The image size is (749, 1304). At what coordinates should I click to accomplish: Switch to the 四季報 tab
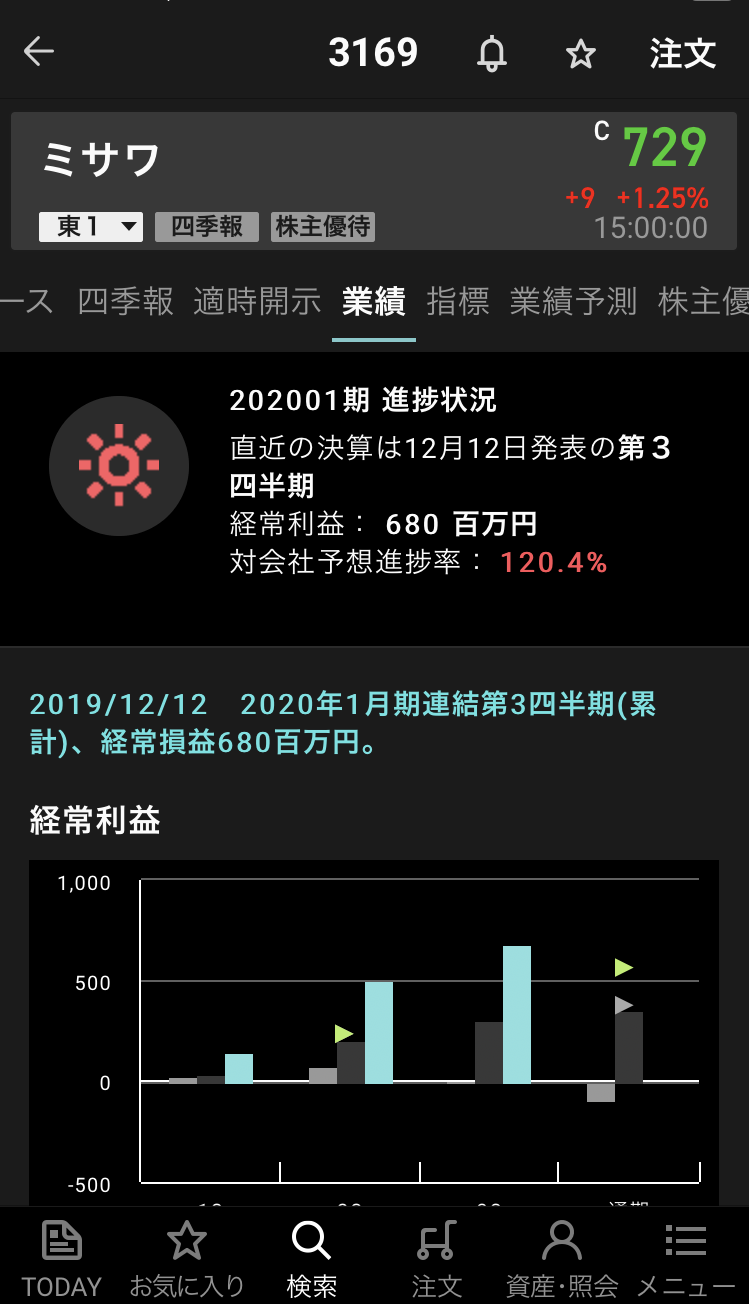pyautogui.click(x=125, y=301)
